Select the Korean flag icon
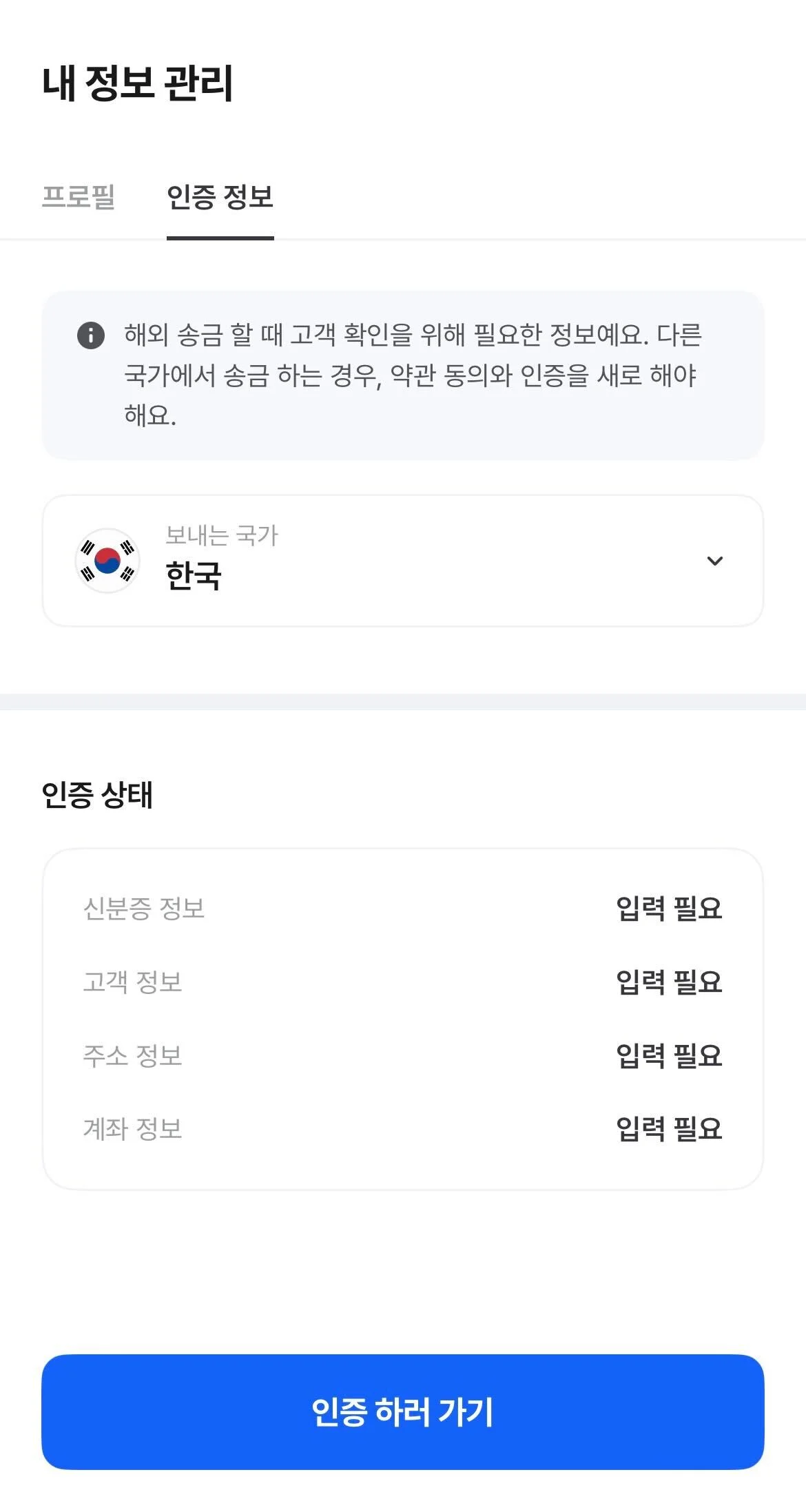806x1512 pixels. (106, 560)
